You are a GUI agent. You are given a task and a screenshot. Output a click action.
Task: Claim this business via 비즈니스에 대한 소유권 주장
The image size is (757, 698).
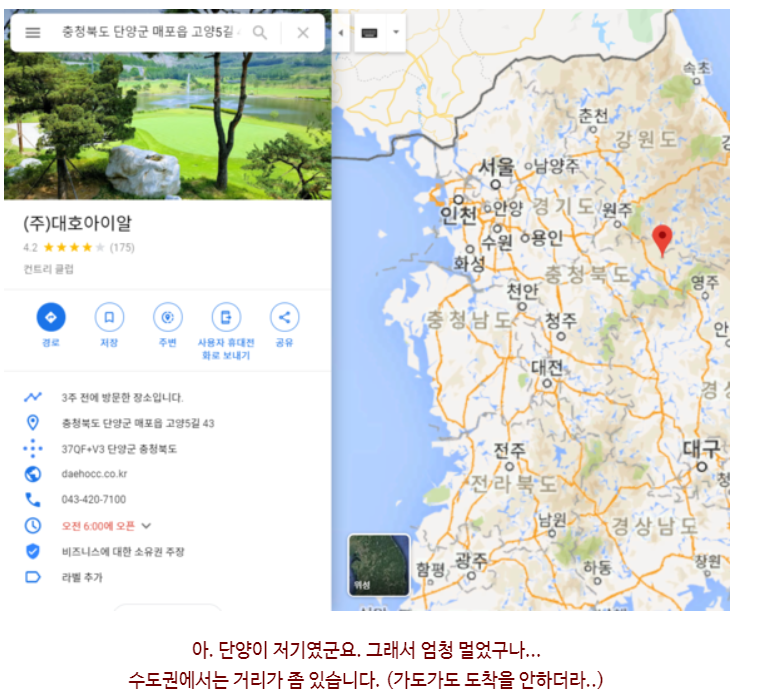coord(122,551)
